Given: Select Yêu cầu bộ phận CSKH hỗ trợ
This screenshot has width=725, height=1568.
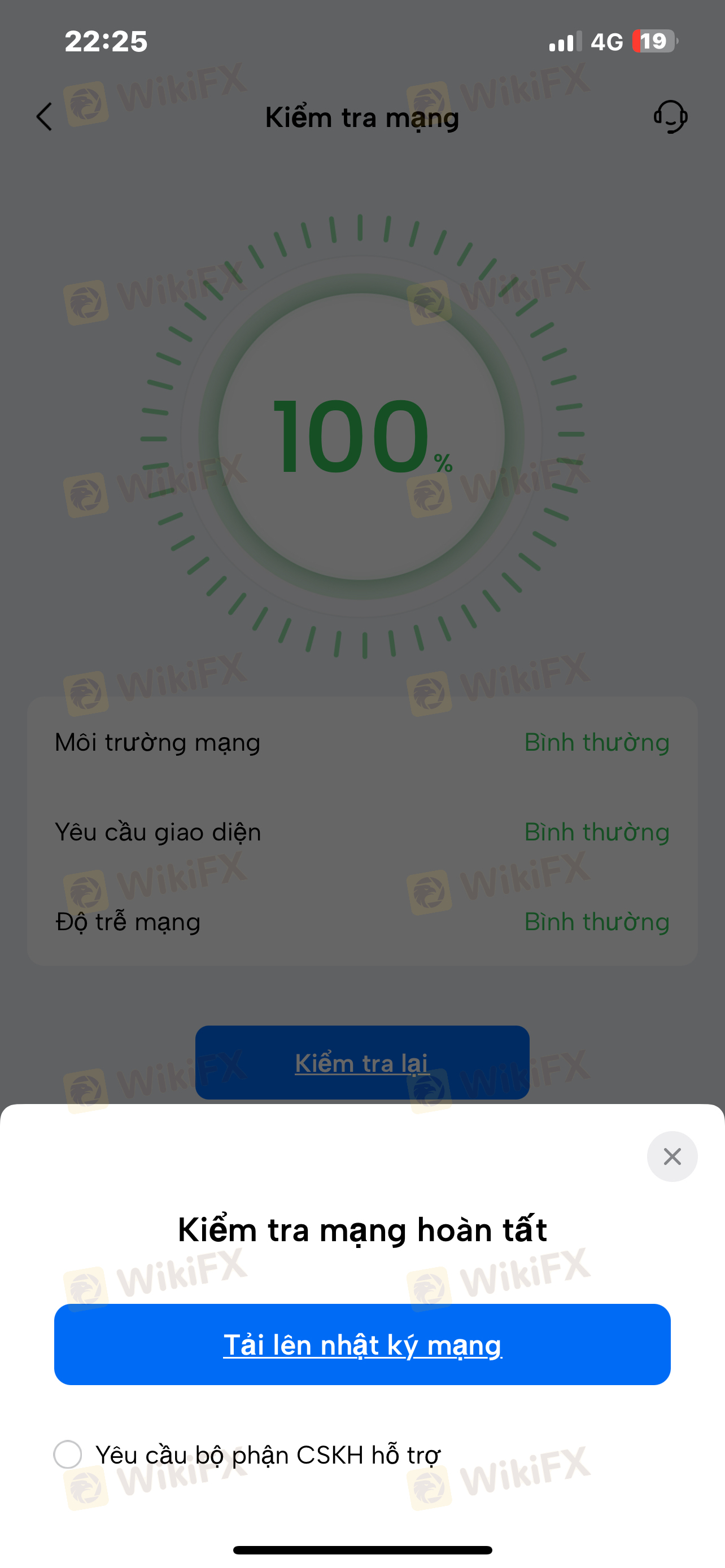Looking at the screenshot, I should click(x=68, y=1454).
